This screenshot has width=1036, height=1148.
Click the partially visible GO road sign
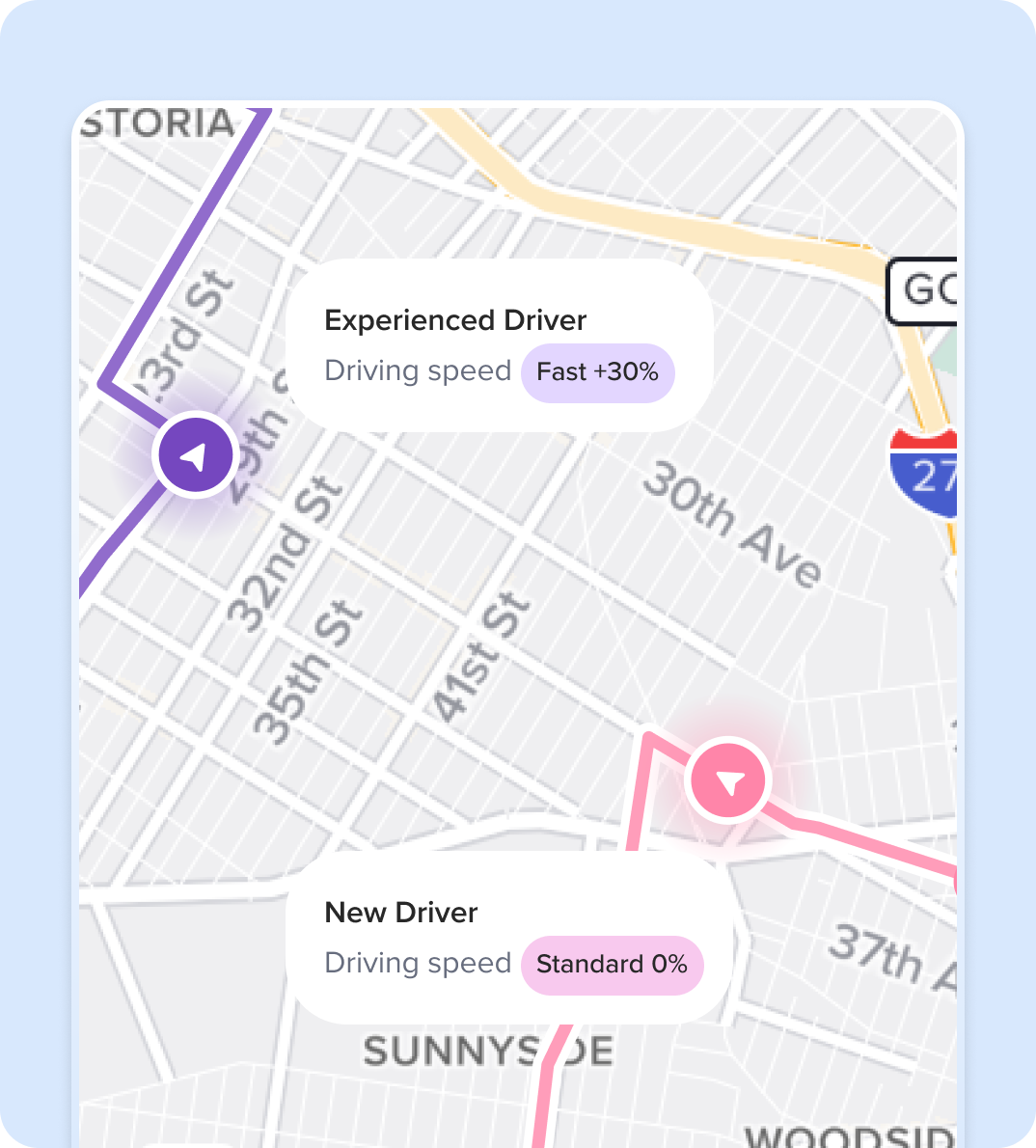pyautogui.click(x=926, y=289)
